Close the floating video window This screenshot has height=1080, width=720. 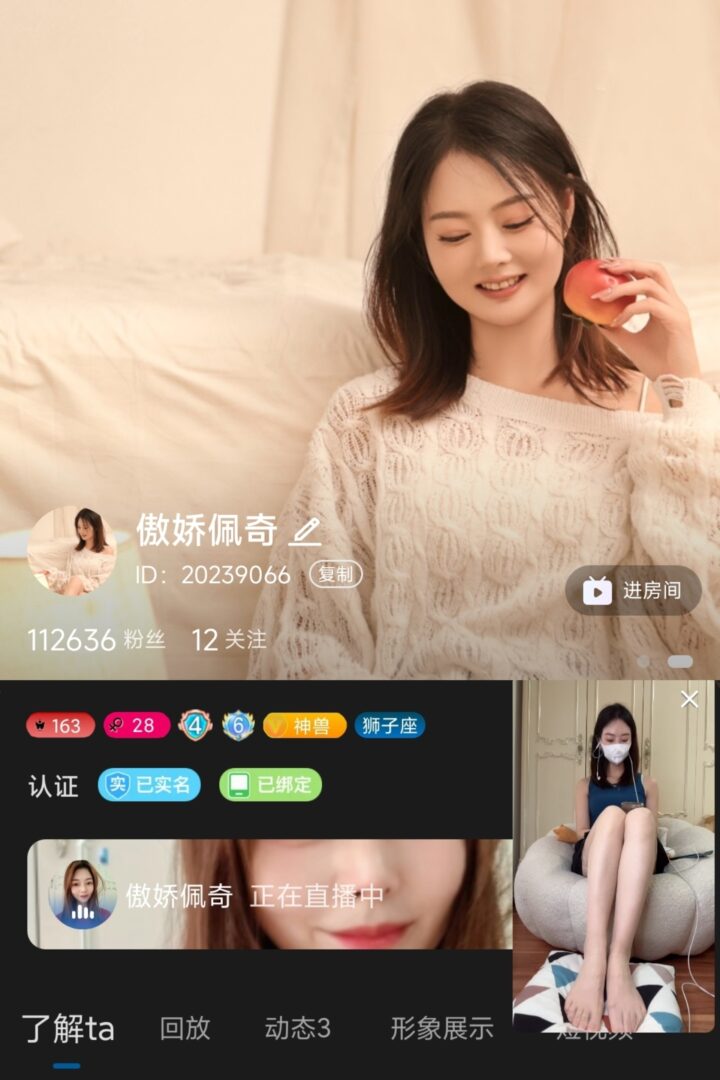(x=689, y=700)
